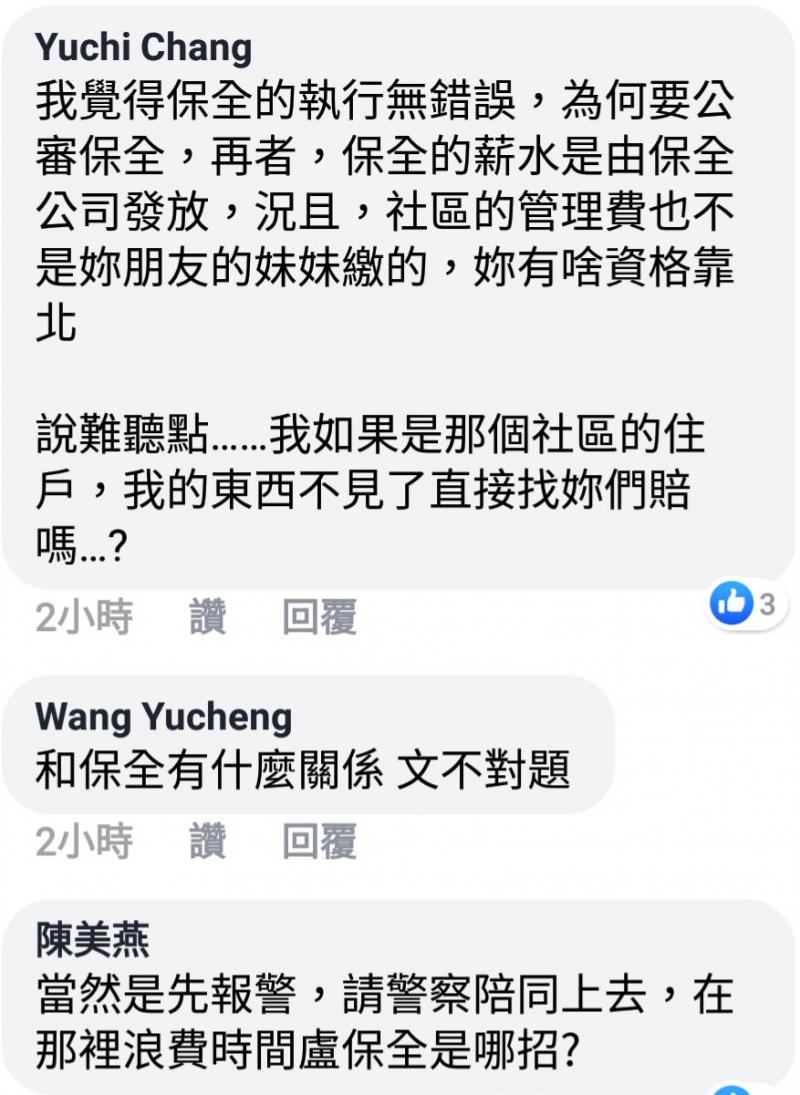Image resolution: width=800 pixels, height=1095 pixels.
Task: Open Wang Yucheng's profile from the name
Action: click(163, 716)
